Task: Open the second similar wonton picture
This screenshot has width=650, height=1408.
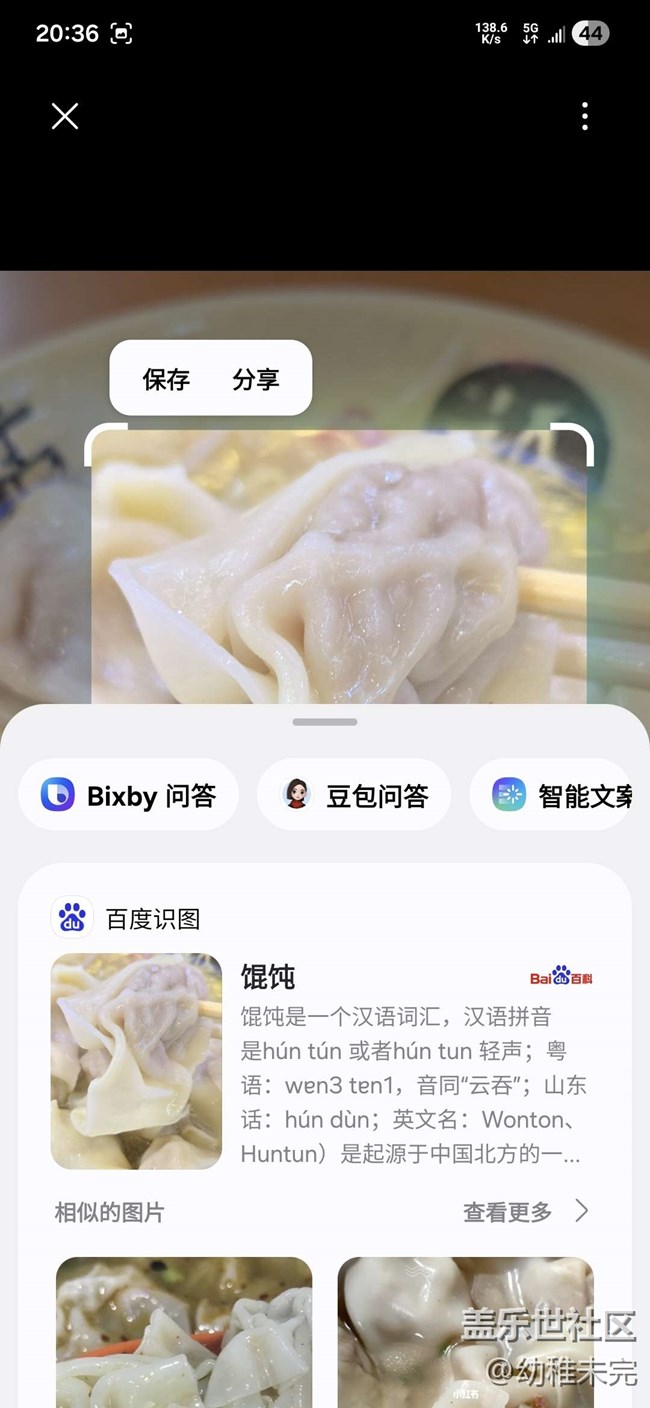Action: (466, 1331)
